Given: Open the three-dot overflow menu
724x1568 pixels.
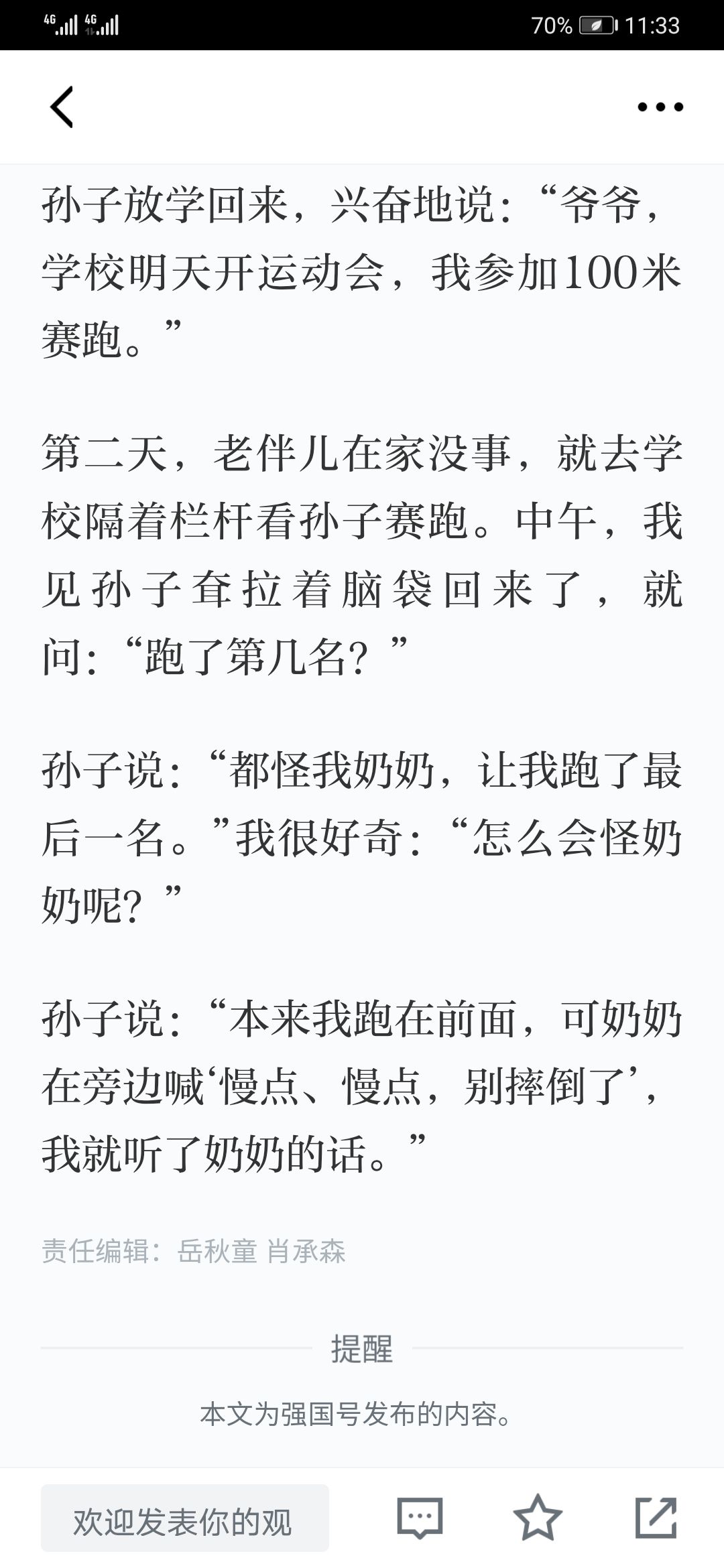Looking at the screenshot, I should (x=660, y=107).
